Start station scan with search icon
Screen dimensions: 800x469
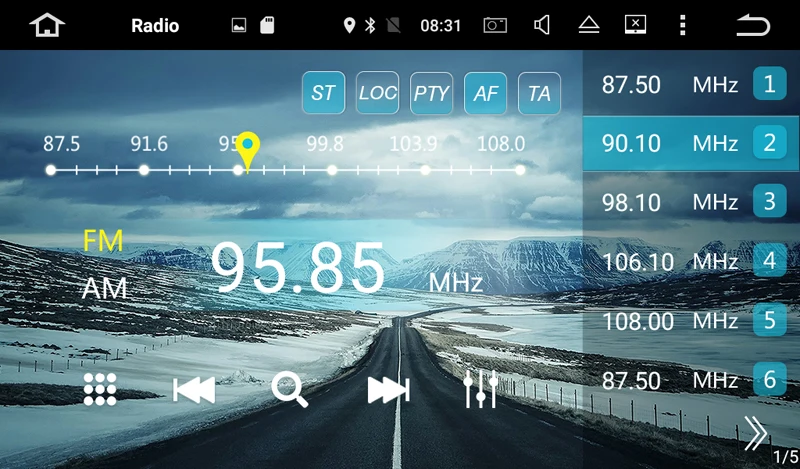pyautogui.click(x=290, y=389)
